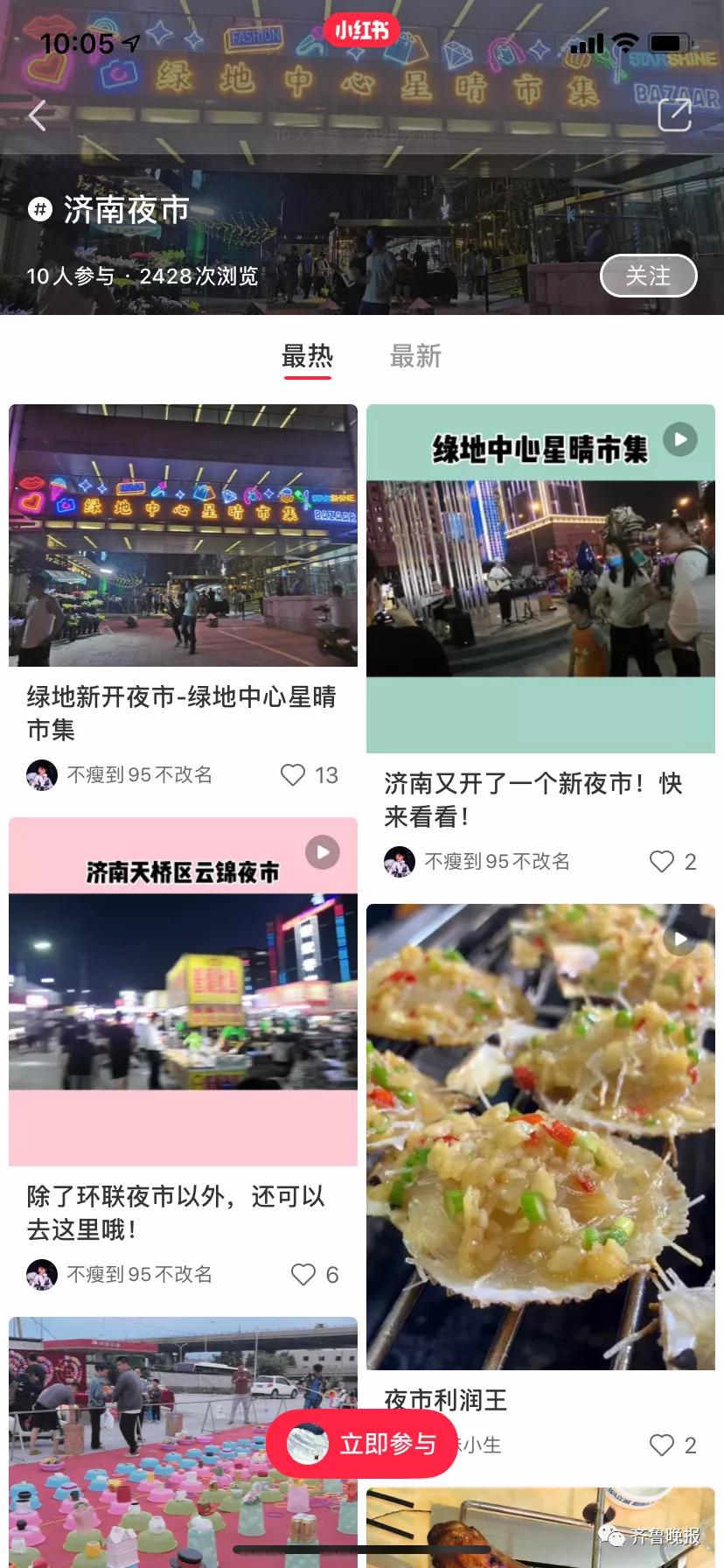Switch to the 最新 tab
The height and width of the screenshot is (1568, 724).
click(x=417, y=356)
